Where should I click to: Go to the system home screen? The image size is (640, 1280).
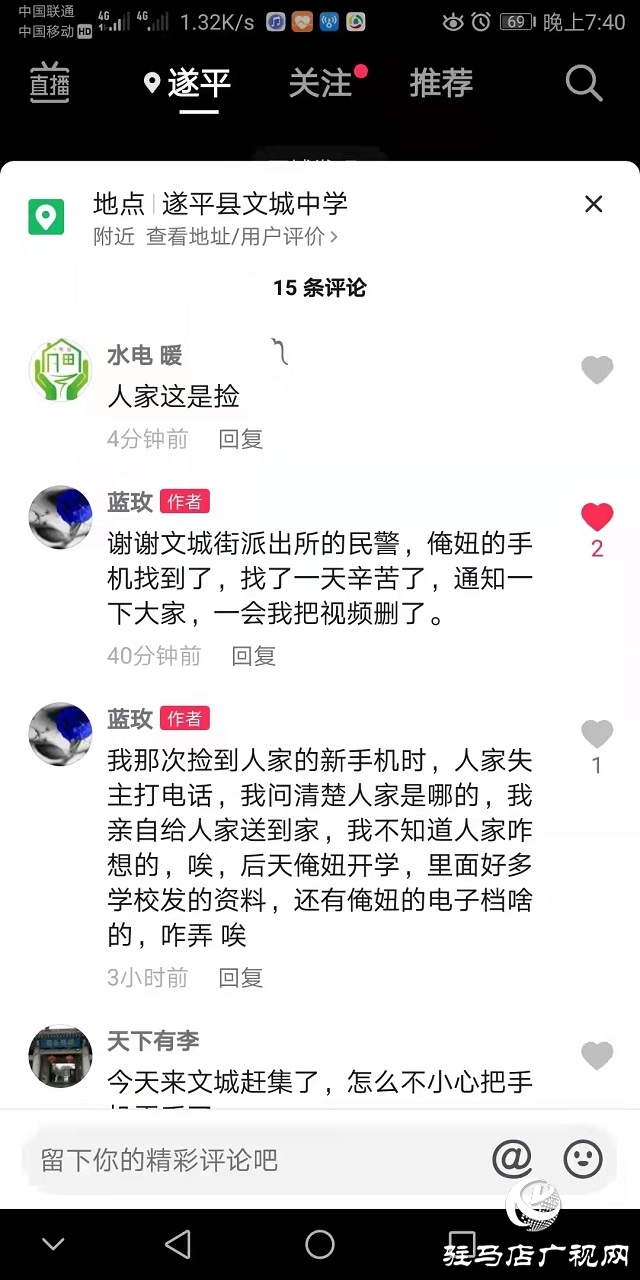[320, 1244]
